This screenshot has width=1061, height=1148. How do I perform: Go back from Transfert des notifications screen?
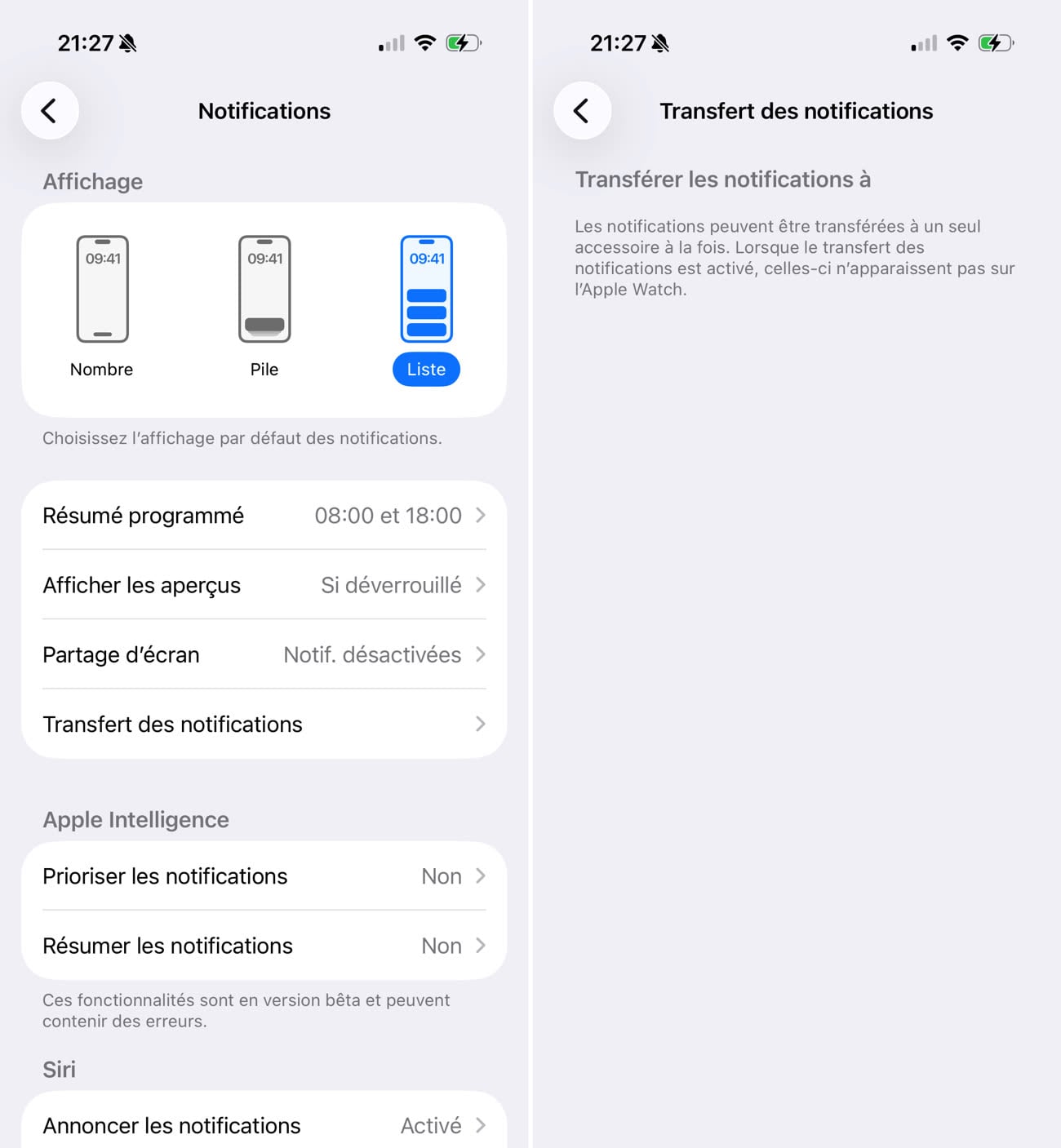coord(582,111)
